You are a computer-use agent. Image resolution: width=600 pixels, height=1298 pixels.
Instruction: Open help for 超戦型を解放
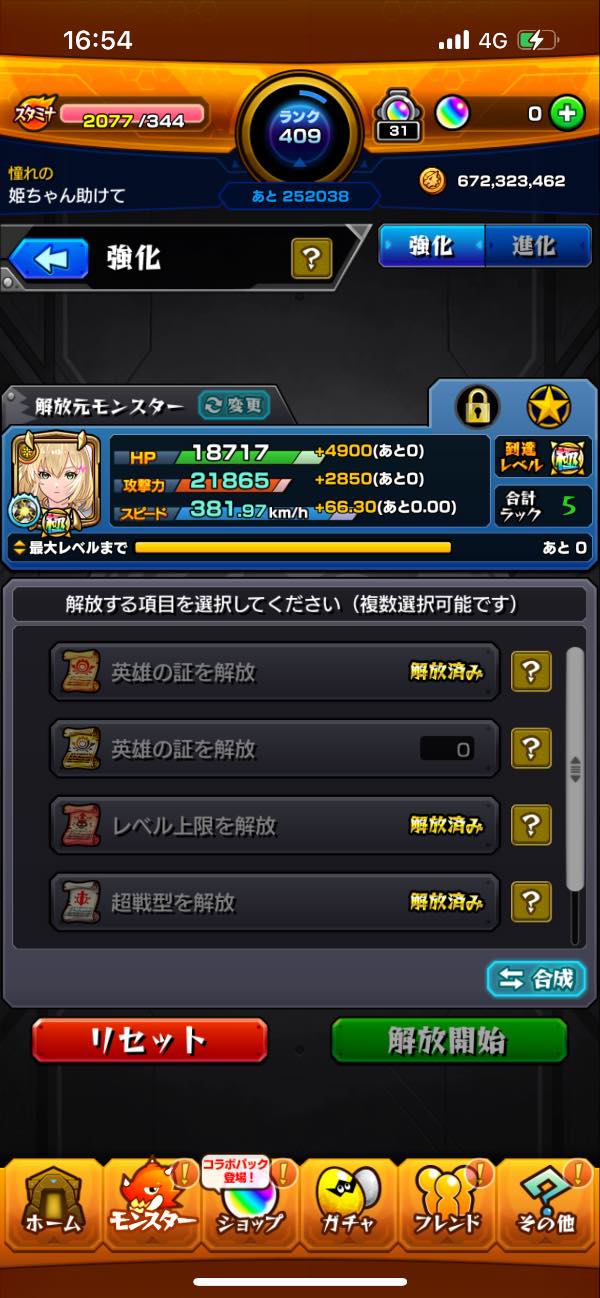[531, 902]
